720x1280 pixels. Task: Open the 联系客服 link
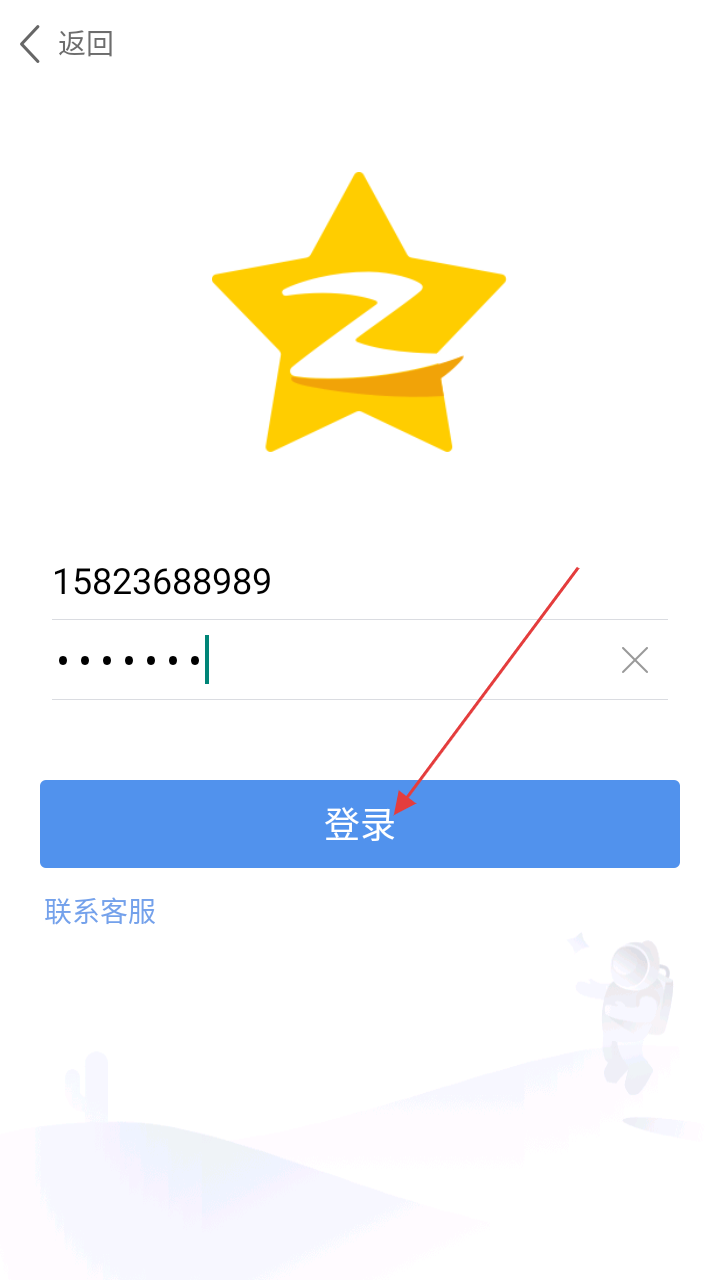(100, 912)
